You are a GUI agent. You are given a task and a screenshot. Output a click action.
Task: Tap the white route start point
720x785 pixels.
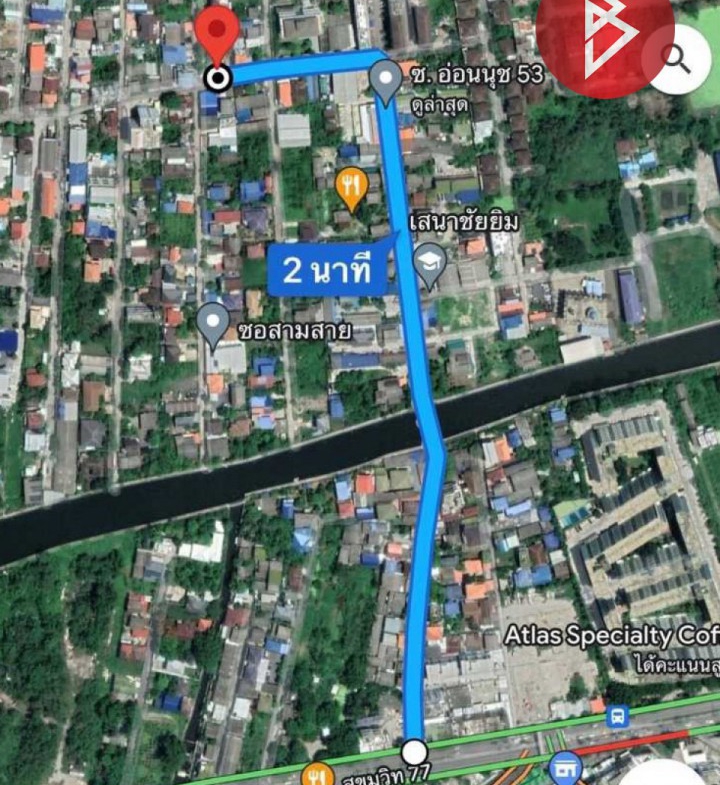click(414, 751)
